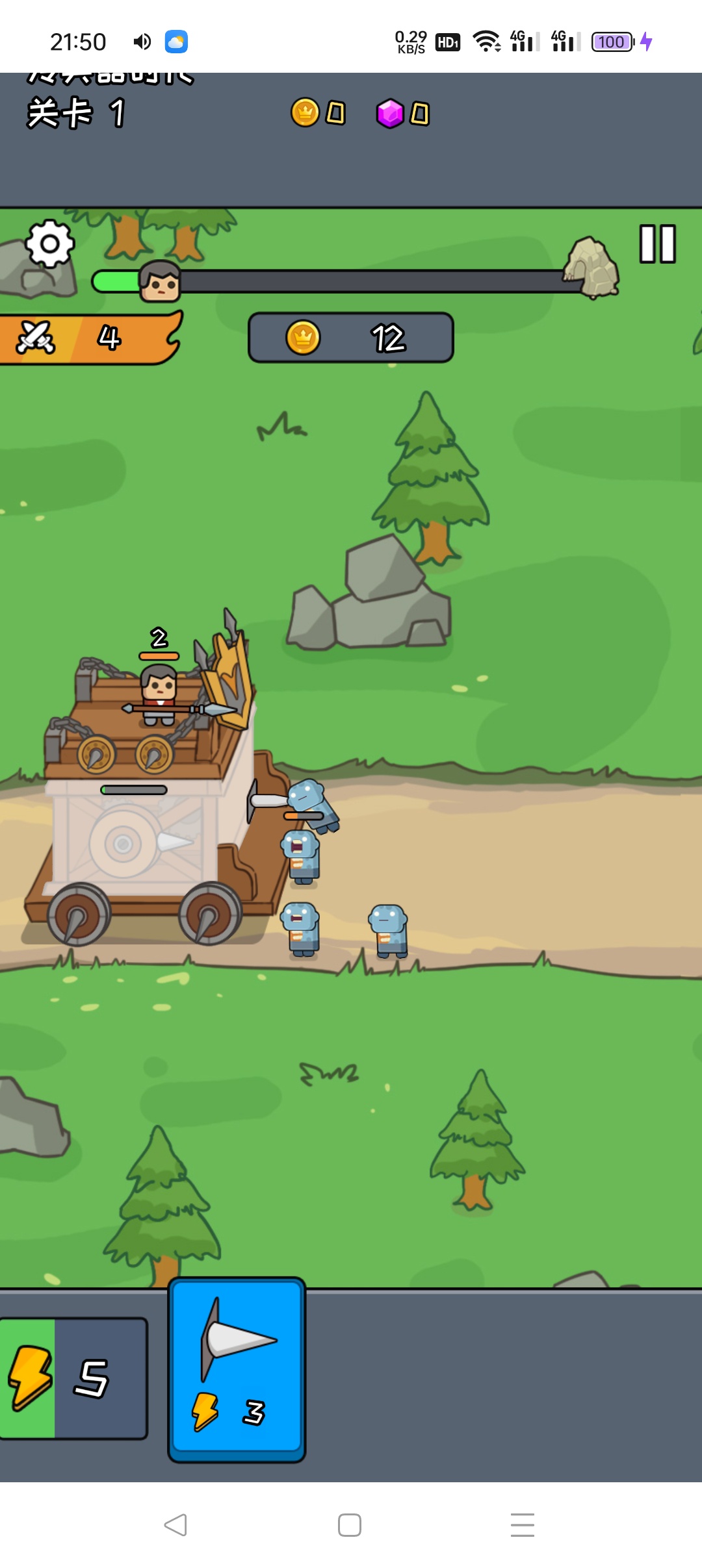Viewport: 702px width, 1568px height.
Task: Go to the phone's home screen
Action: pyautogui.click(x=350, y=1525)
